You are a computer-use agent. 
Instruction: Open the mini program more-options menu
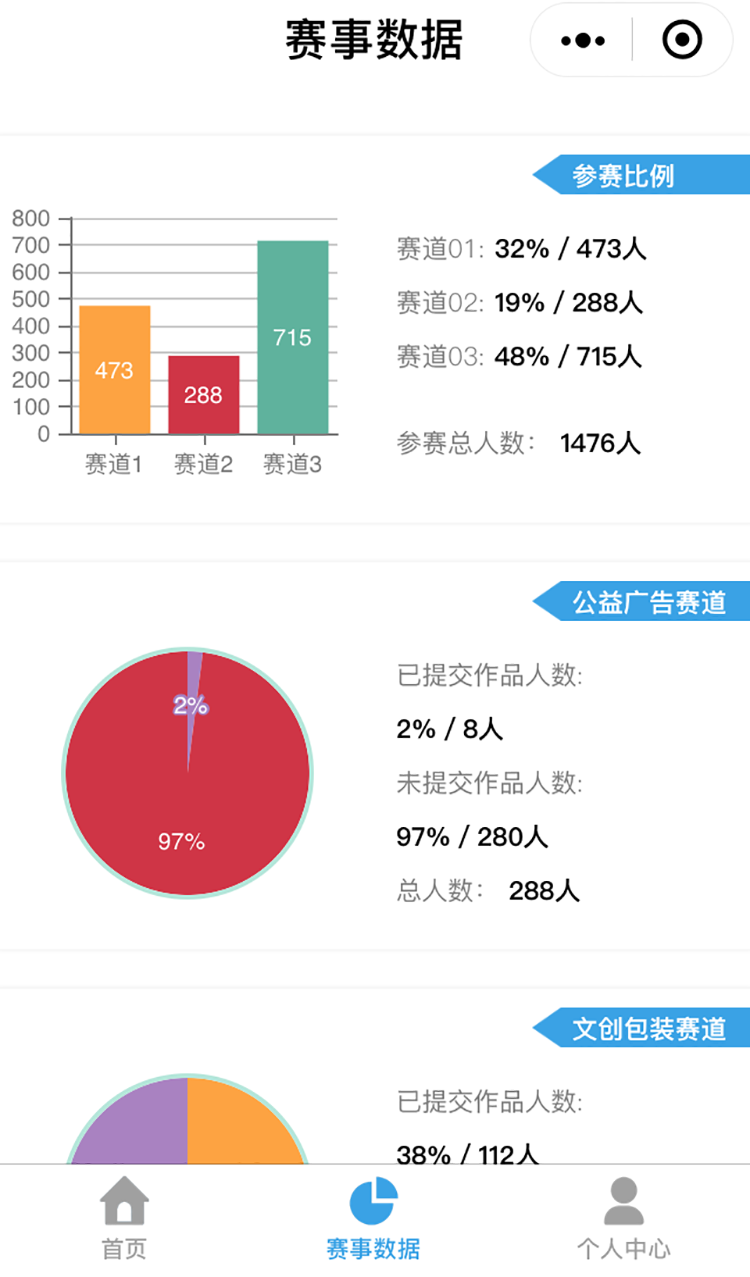coord(583,41)
